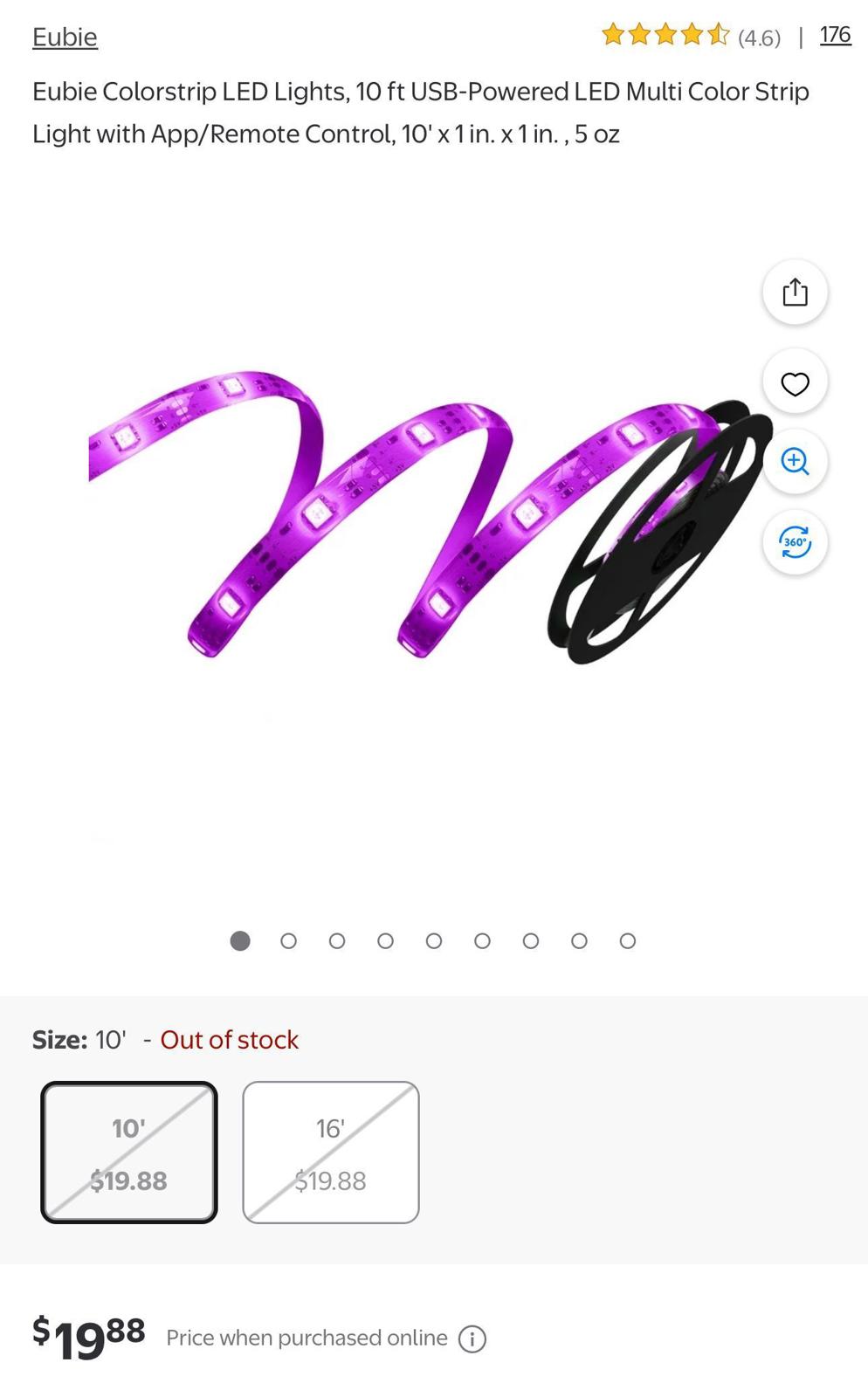
Task: Open the 360° product view
Action: click(x=795, y=542)
